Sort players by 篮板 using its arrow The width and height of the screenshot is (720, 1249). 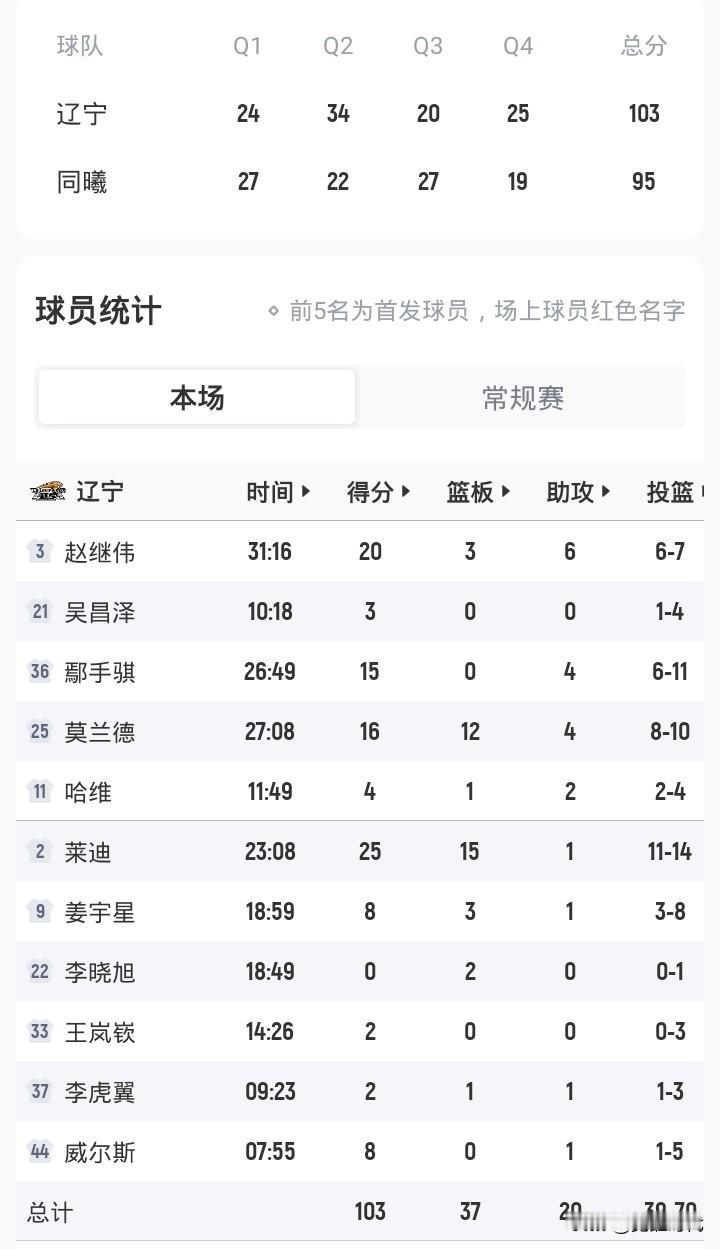click(508, 491)
